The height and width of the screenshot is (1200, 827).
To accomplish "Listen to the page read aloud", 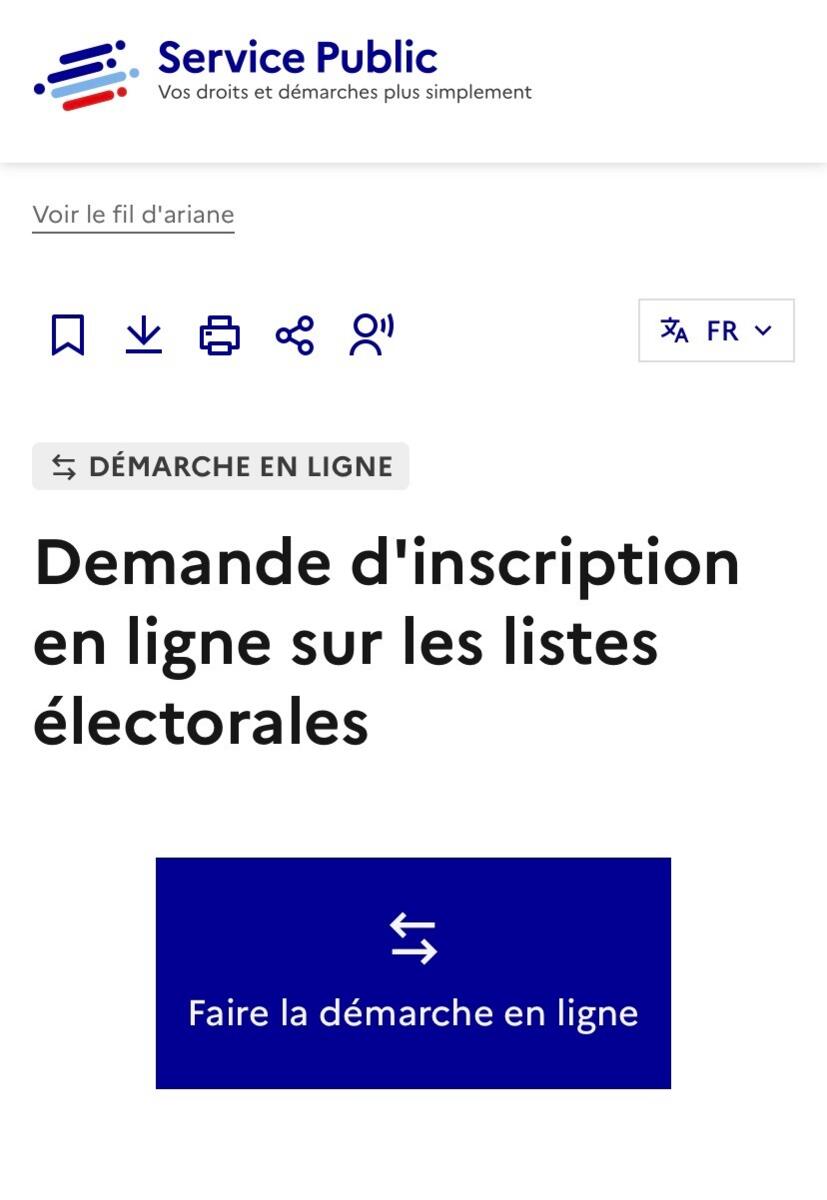I will [371, 334].
